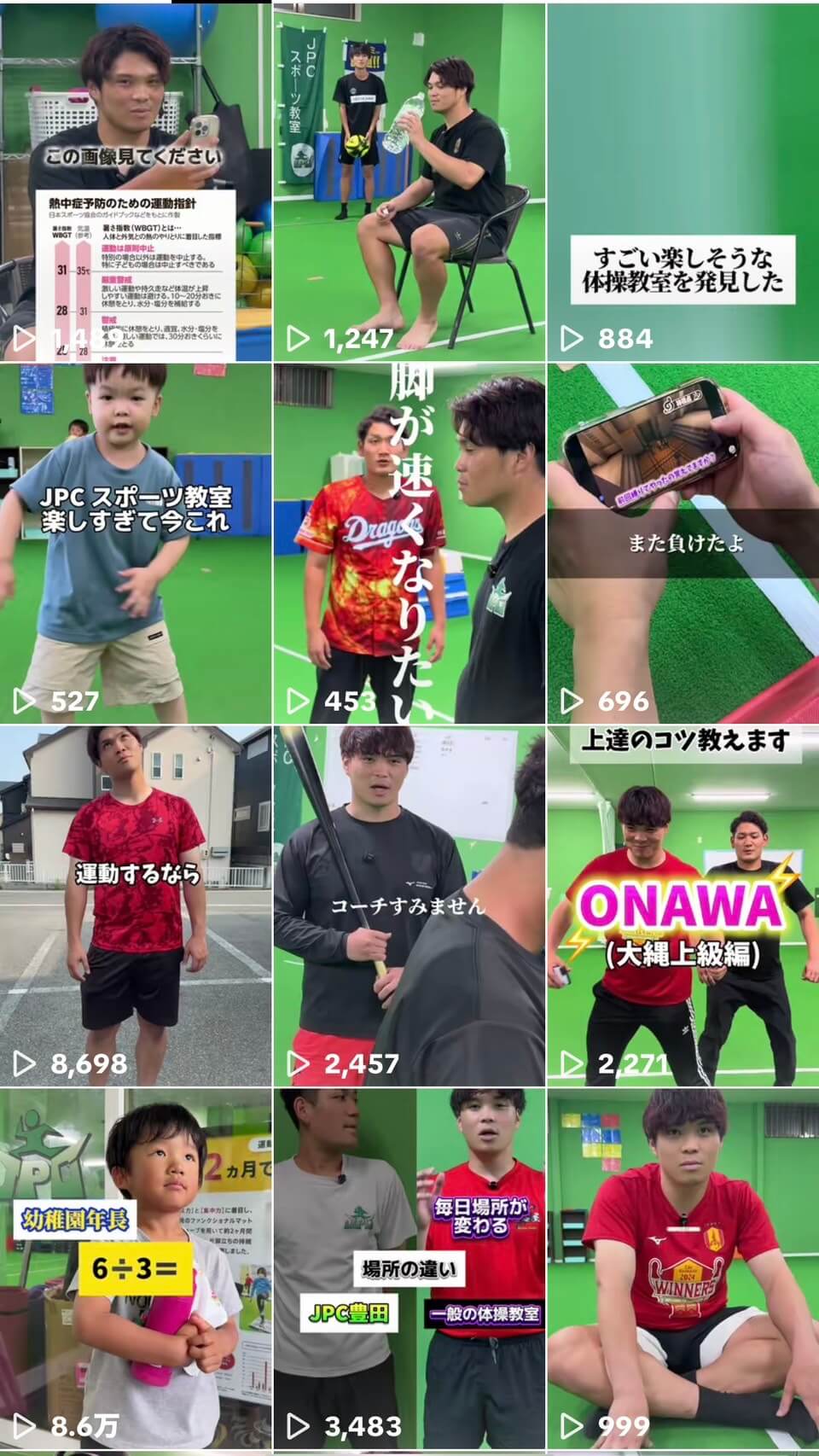This screenshot has width=819, height=1456.
Task: Open video 場所の違い JPC豊田
Action: tap(409, 1268)
